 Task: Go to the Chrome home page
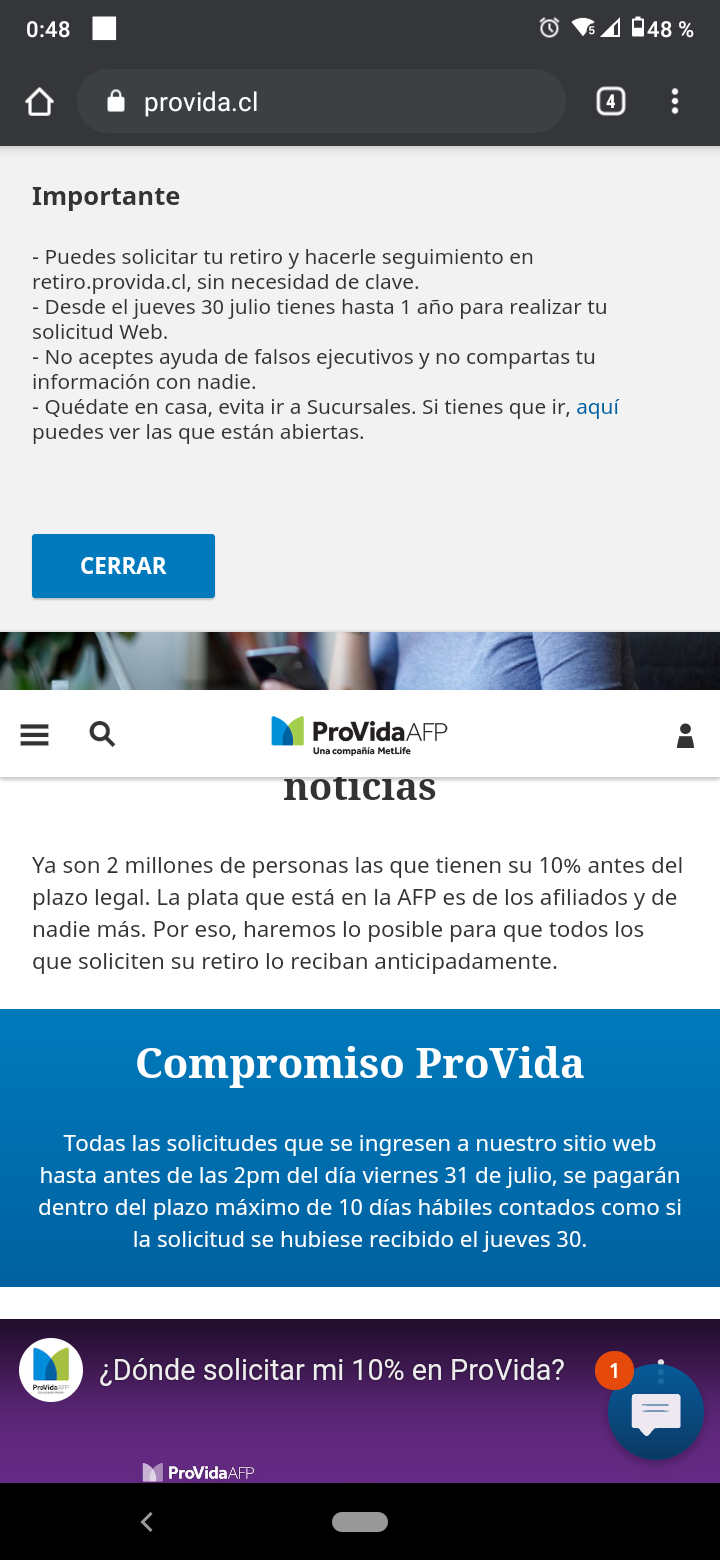point(39,102)
